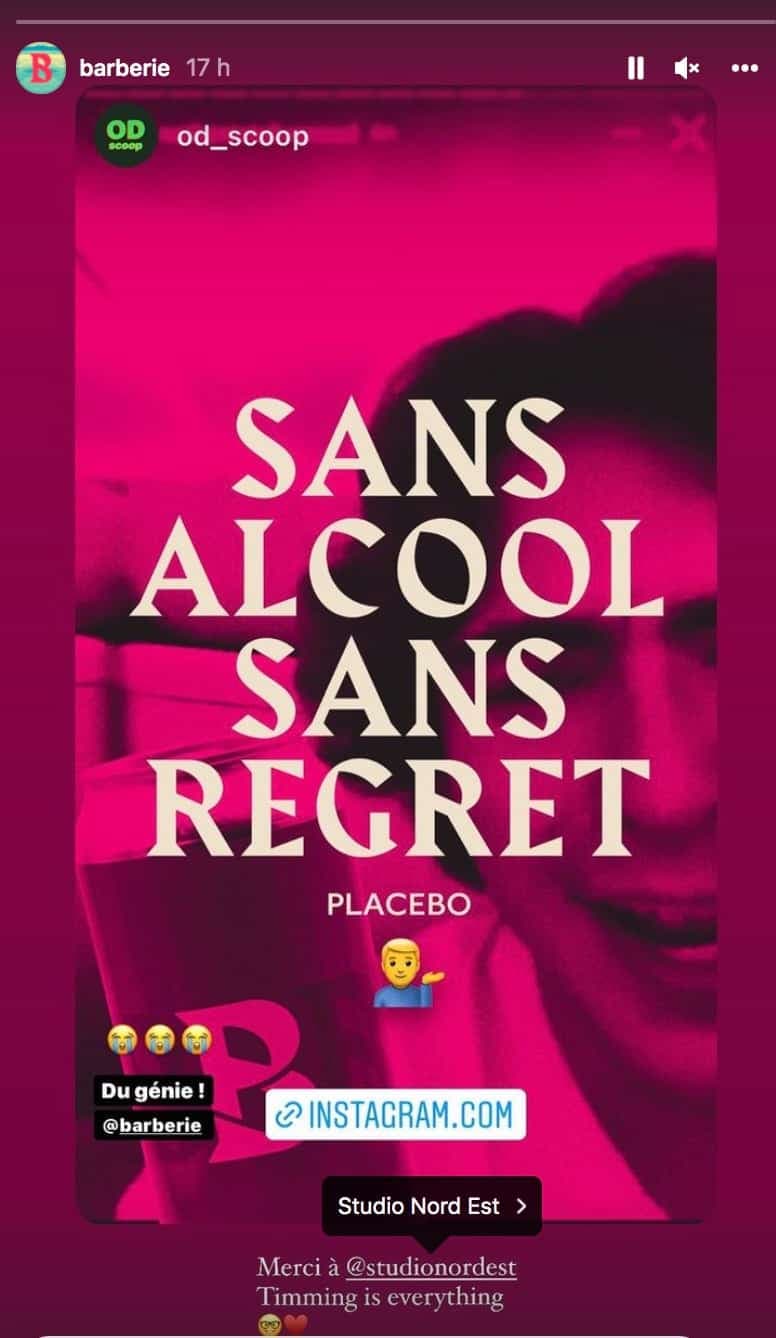Follow the INSTAGRAM.COM link sticker
This screenshot has height=1338, width=776.
click(x=395, y=1115)
